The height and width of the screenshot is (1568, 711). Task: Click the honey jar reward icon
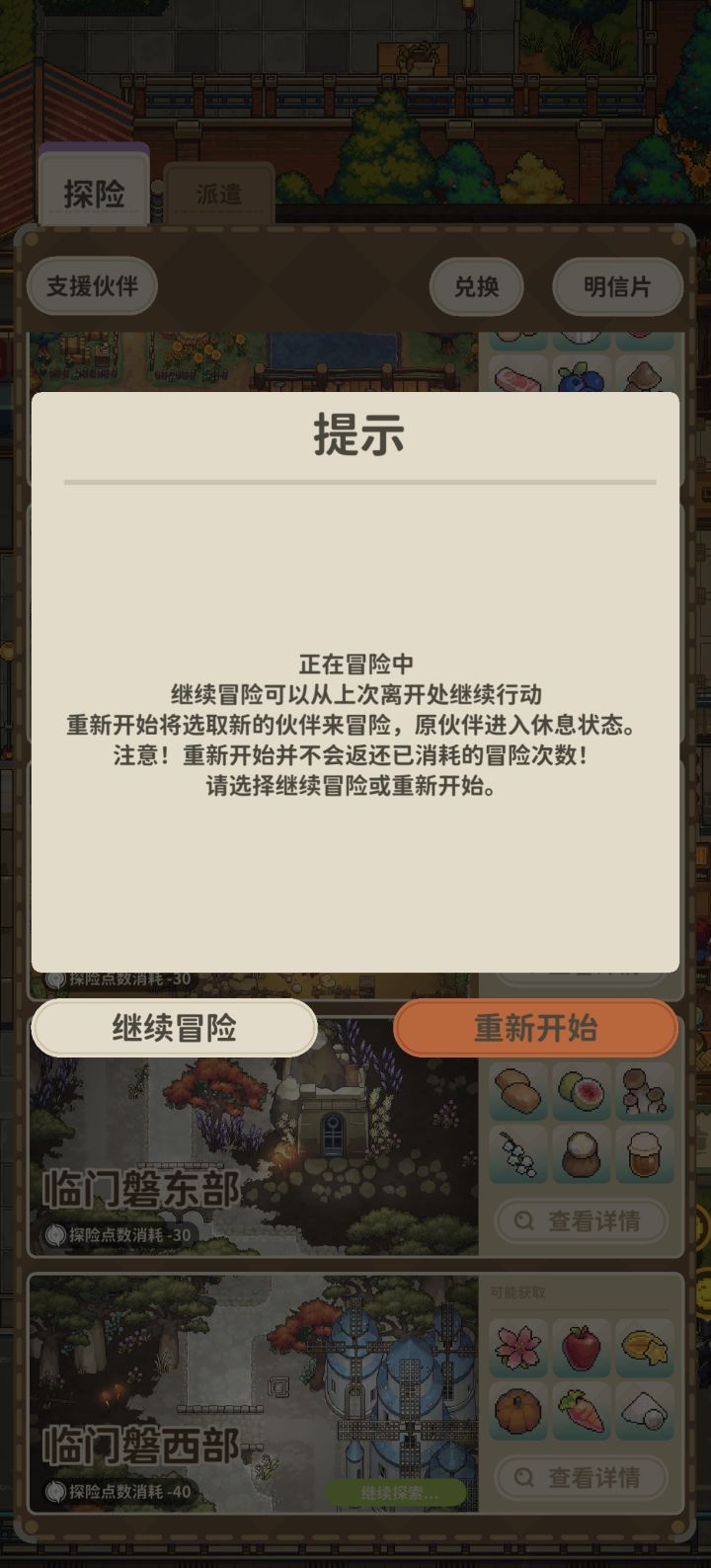pyautogui.click(x=644, y=1156)
